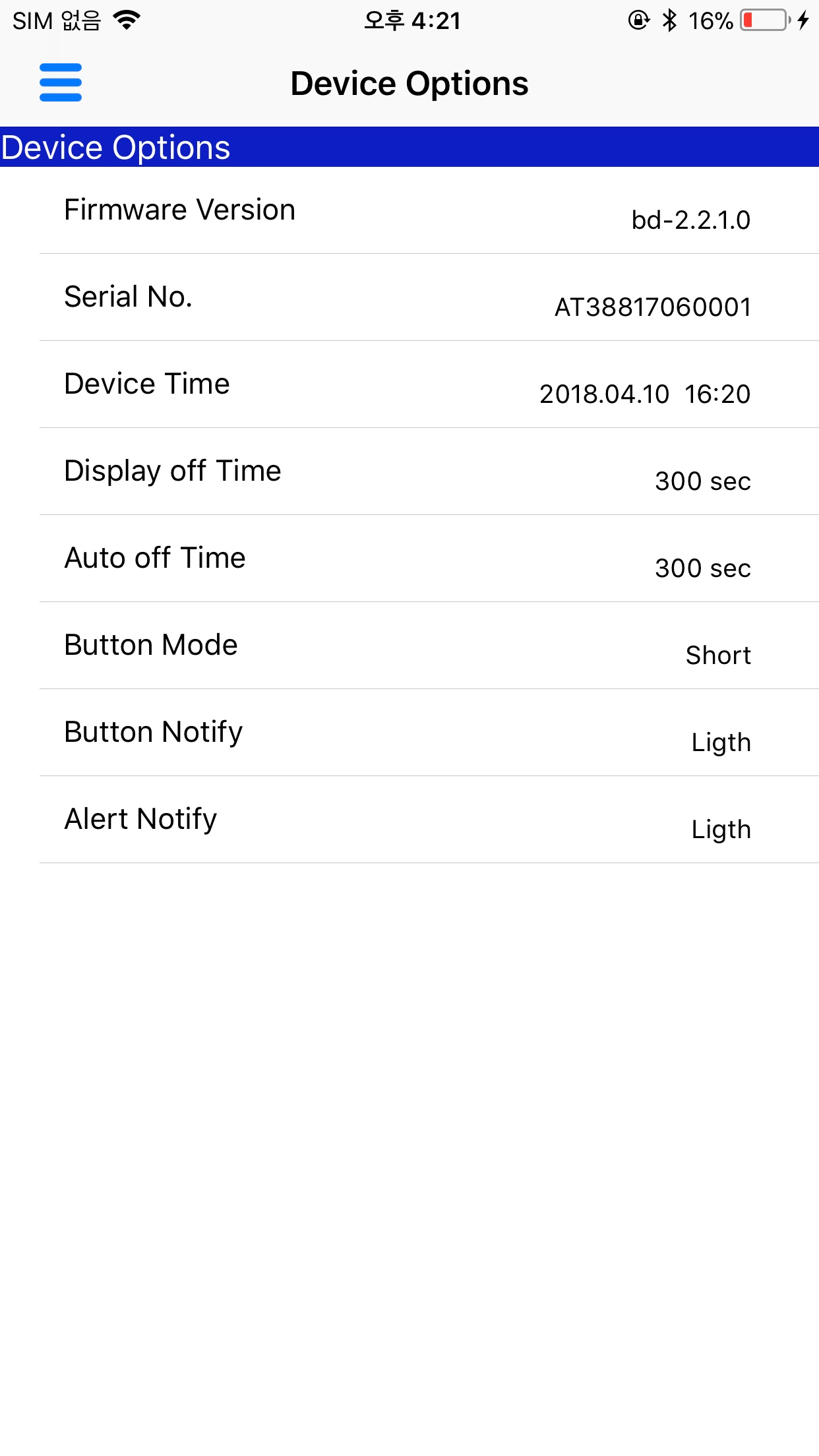The height and width of the screenshot is (1456, 819).
Task: Switch Button Mode from Short
Action: pyautogui.click(x=409, y=646)
